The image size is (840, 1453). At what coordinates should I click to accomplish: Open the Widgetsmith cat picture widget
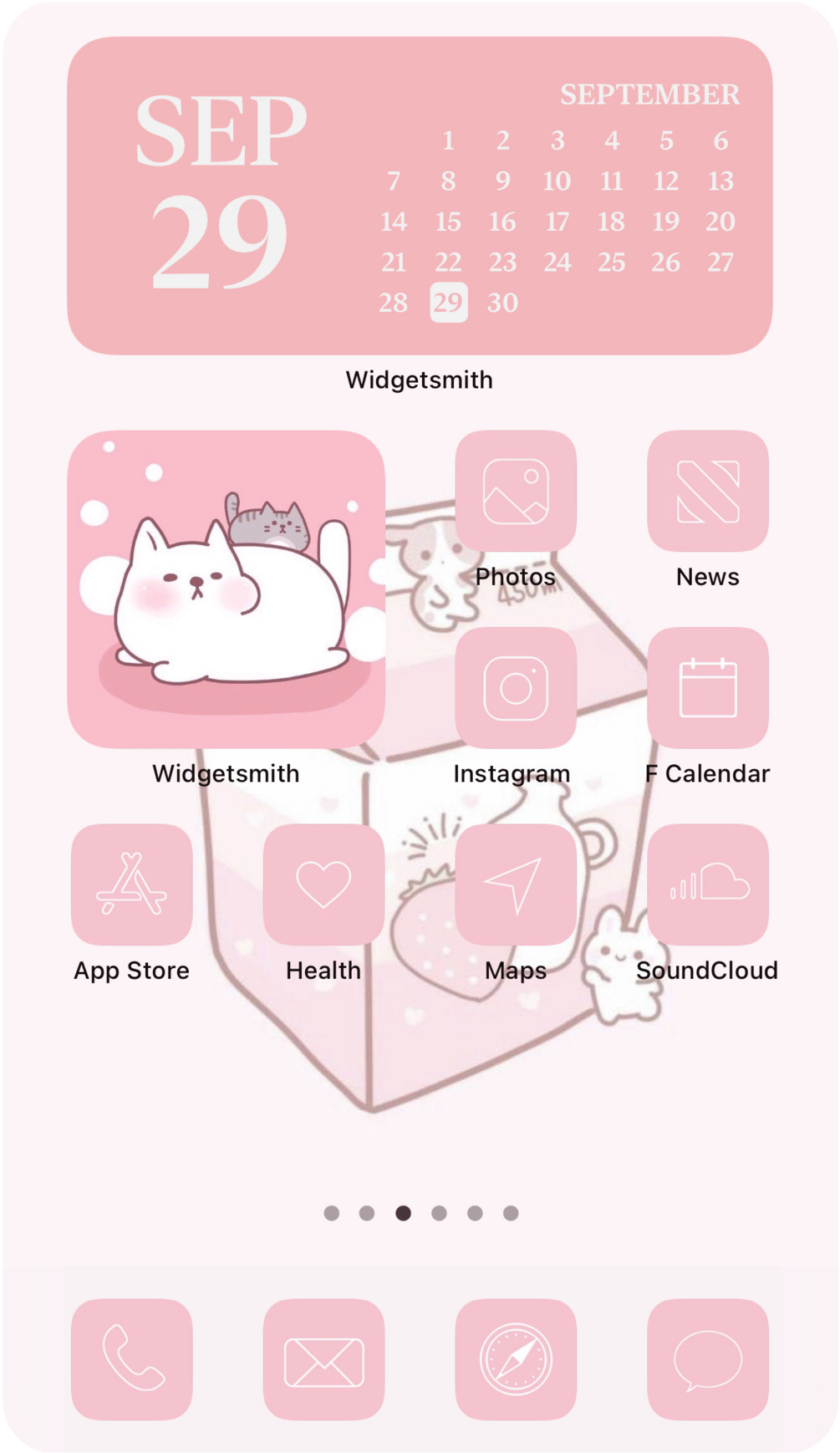[226, 589]
